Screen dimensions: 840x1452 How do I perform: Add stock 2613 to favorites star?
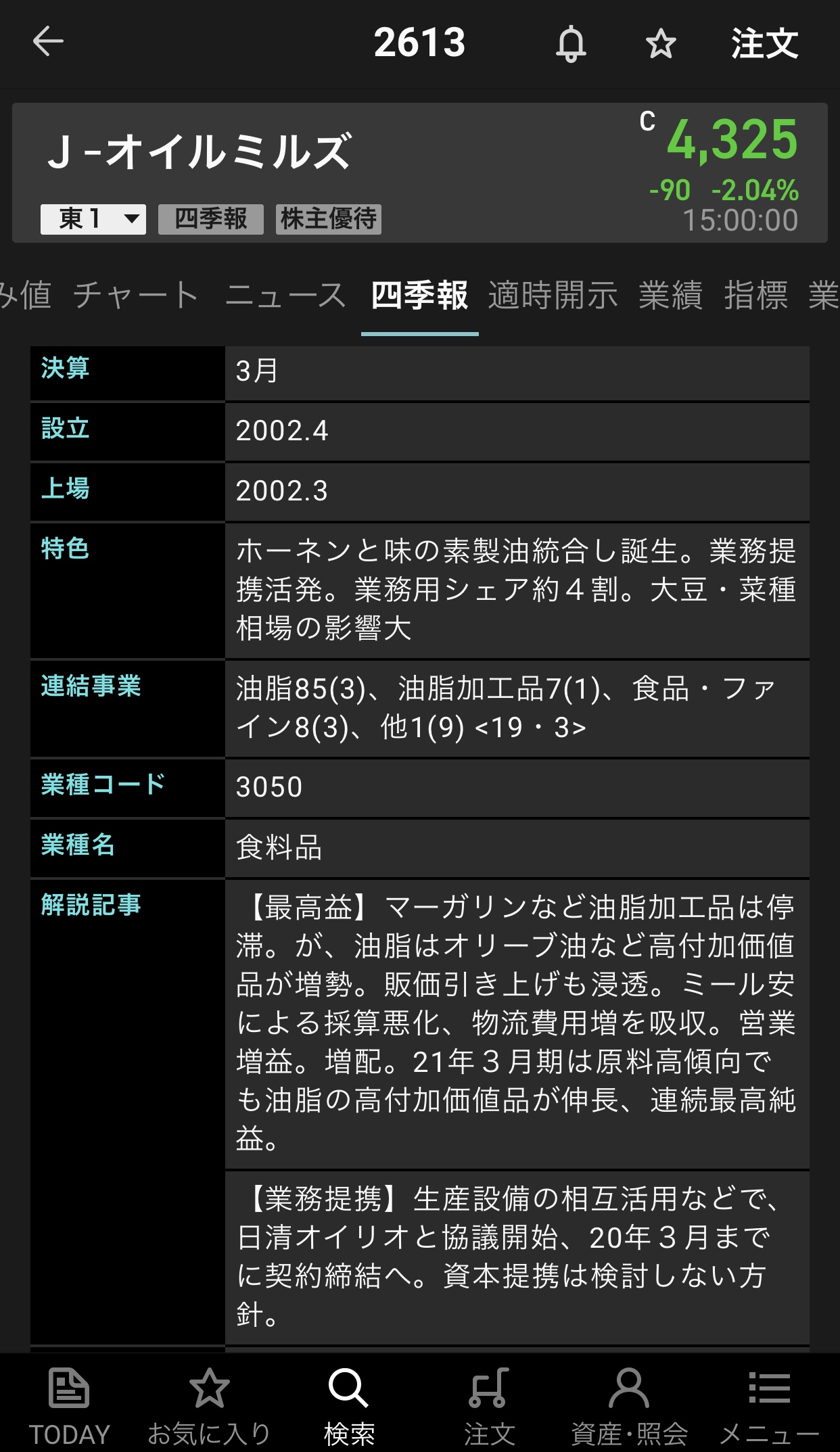(661, 45)
